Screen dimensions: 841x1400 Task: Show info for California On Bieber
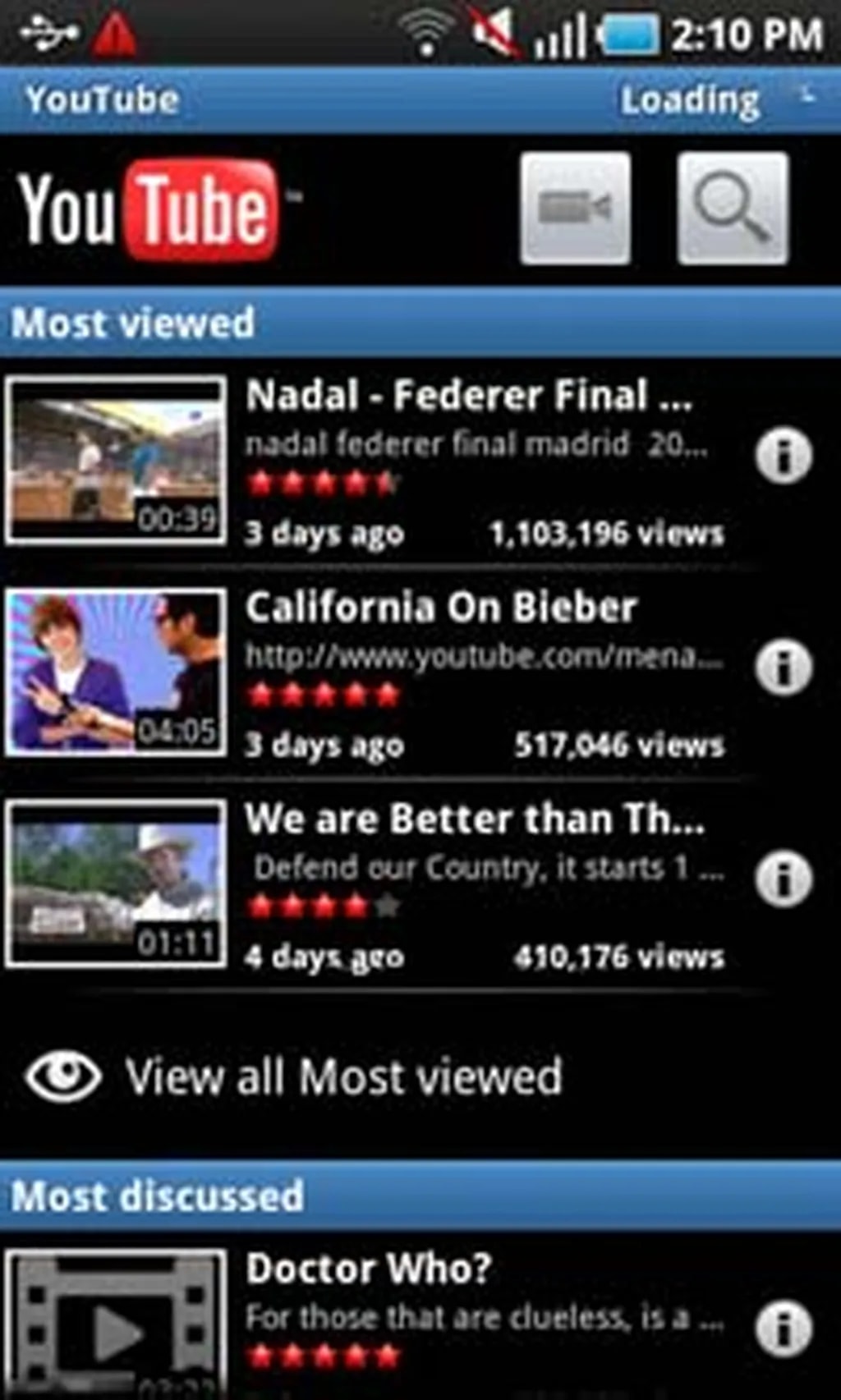click(784, 668)
